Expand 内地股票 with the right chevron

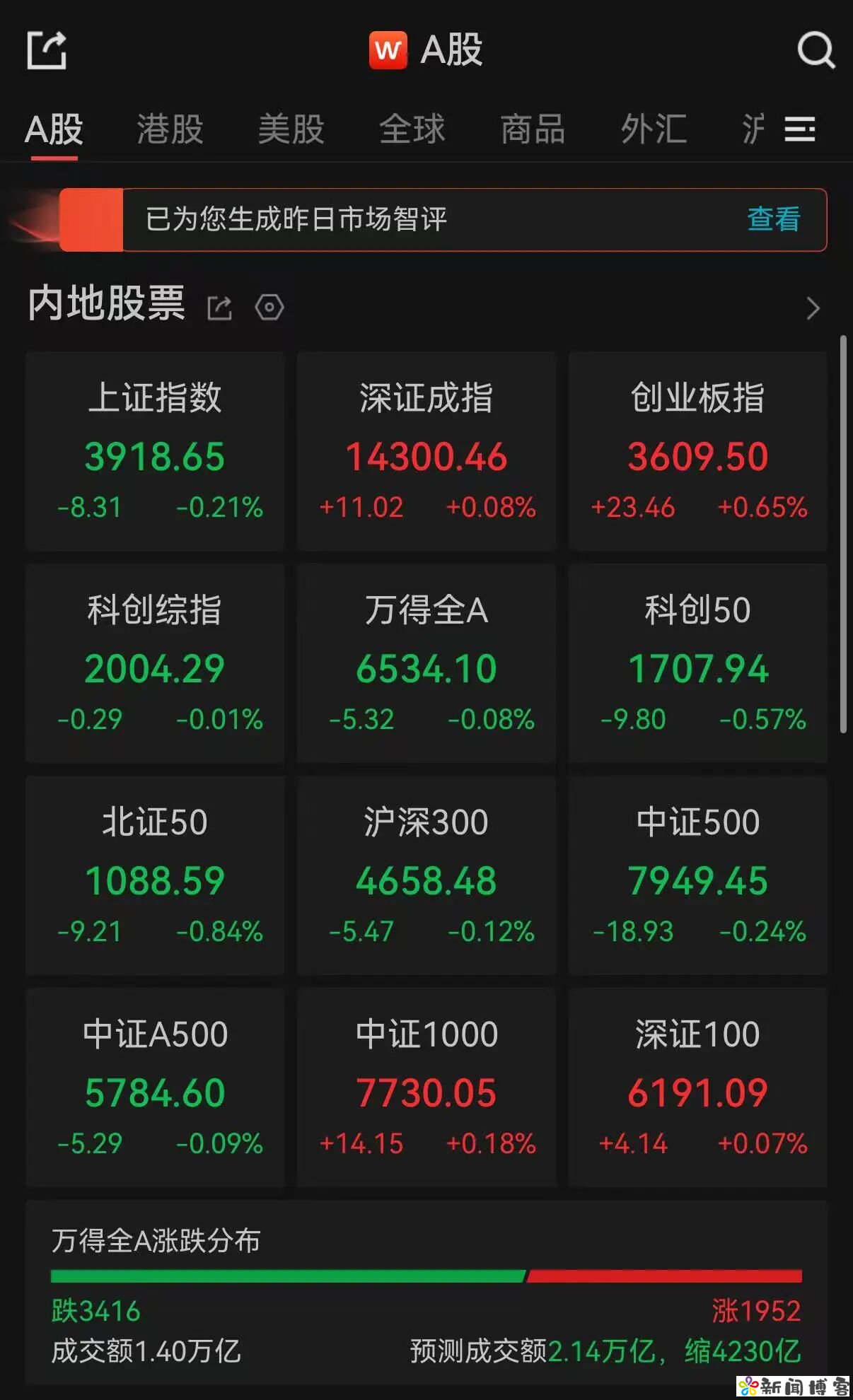(813, 308)
